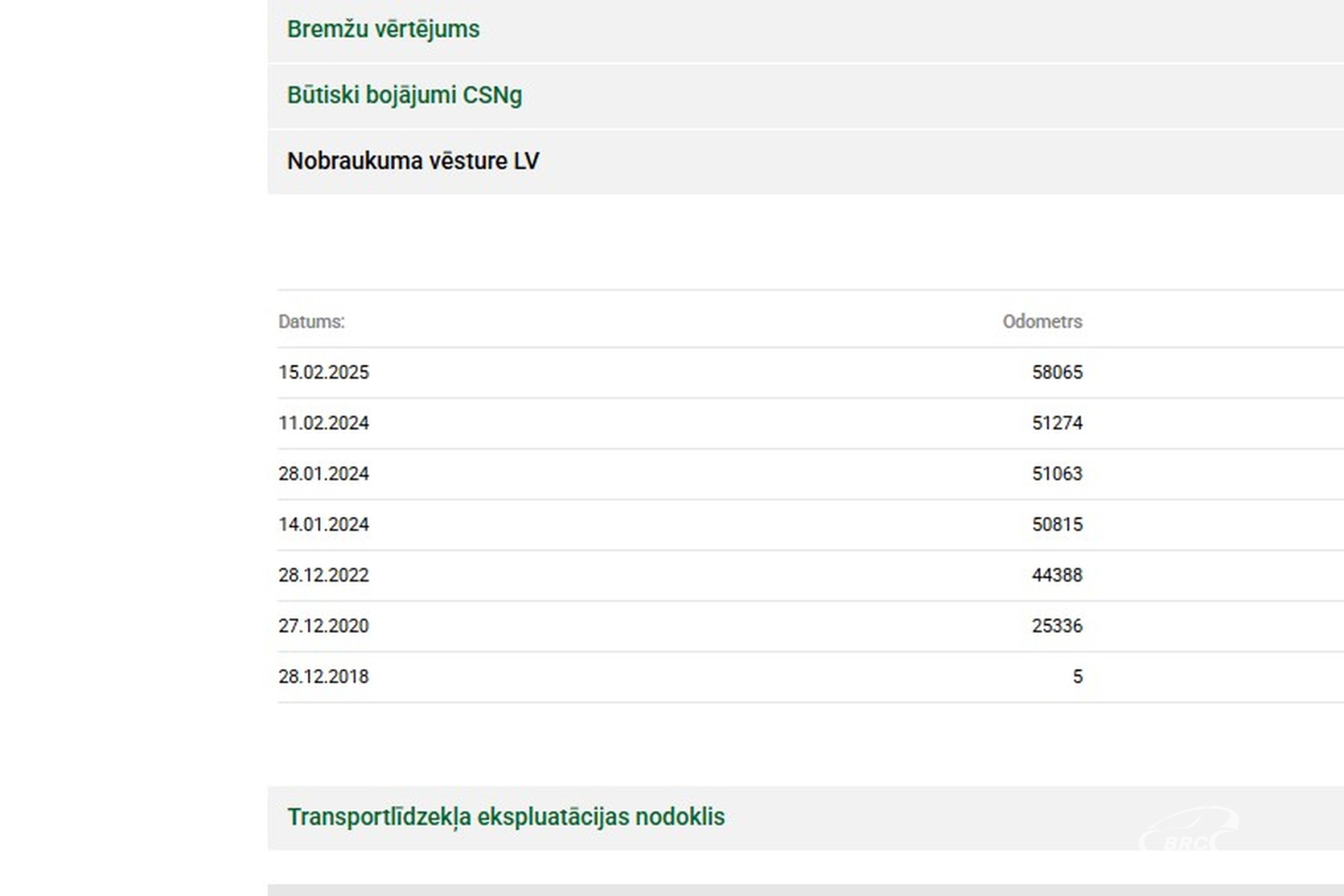Expand the Būtiski bojājumi CSNg section
This screenshot has width=1344, height=896.
404,96
